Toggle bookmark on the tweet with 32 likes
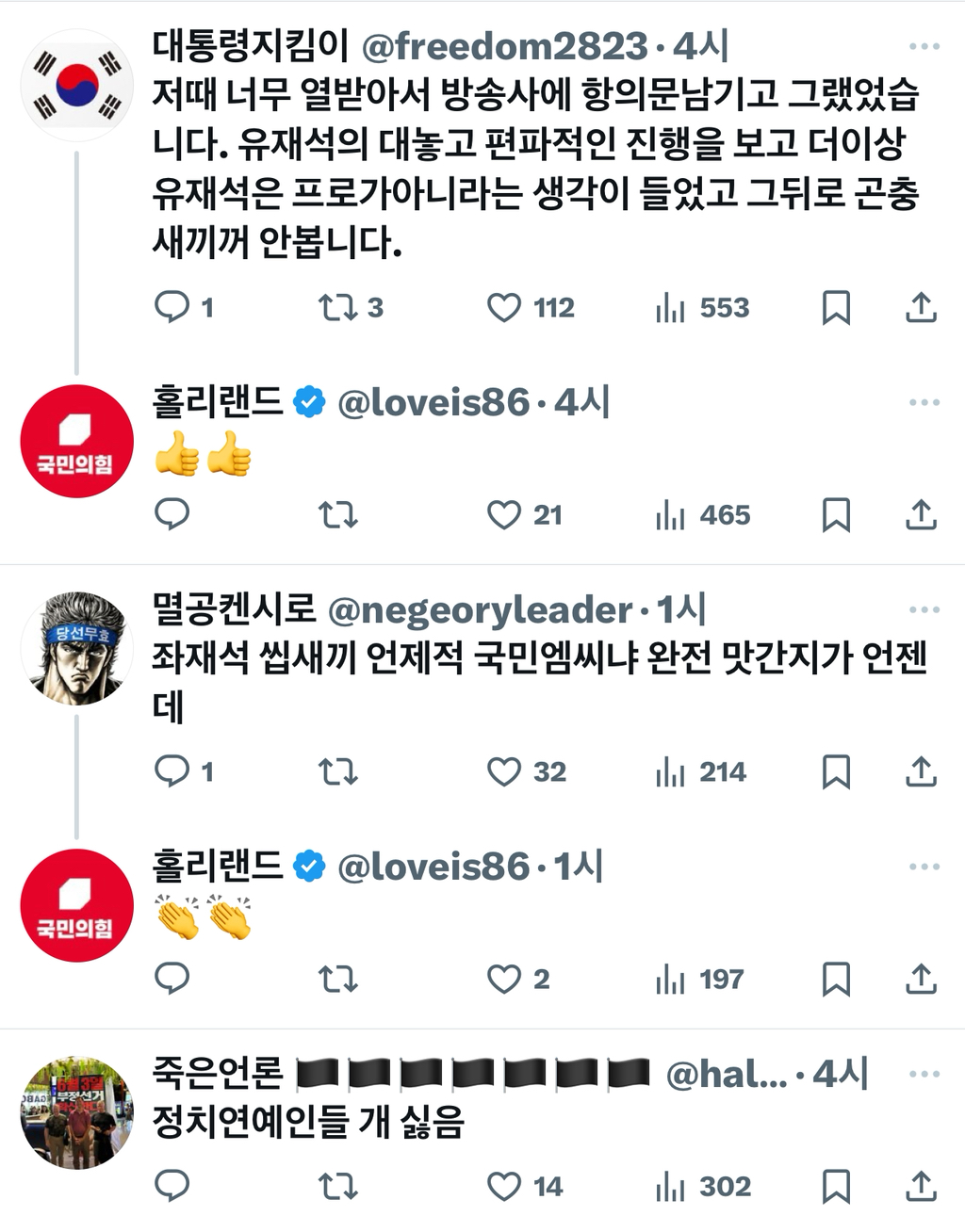965x1232 pixels. point(836,771)
